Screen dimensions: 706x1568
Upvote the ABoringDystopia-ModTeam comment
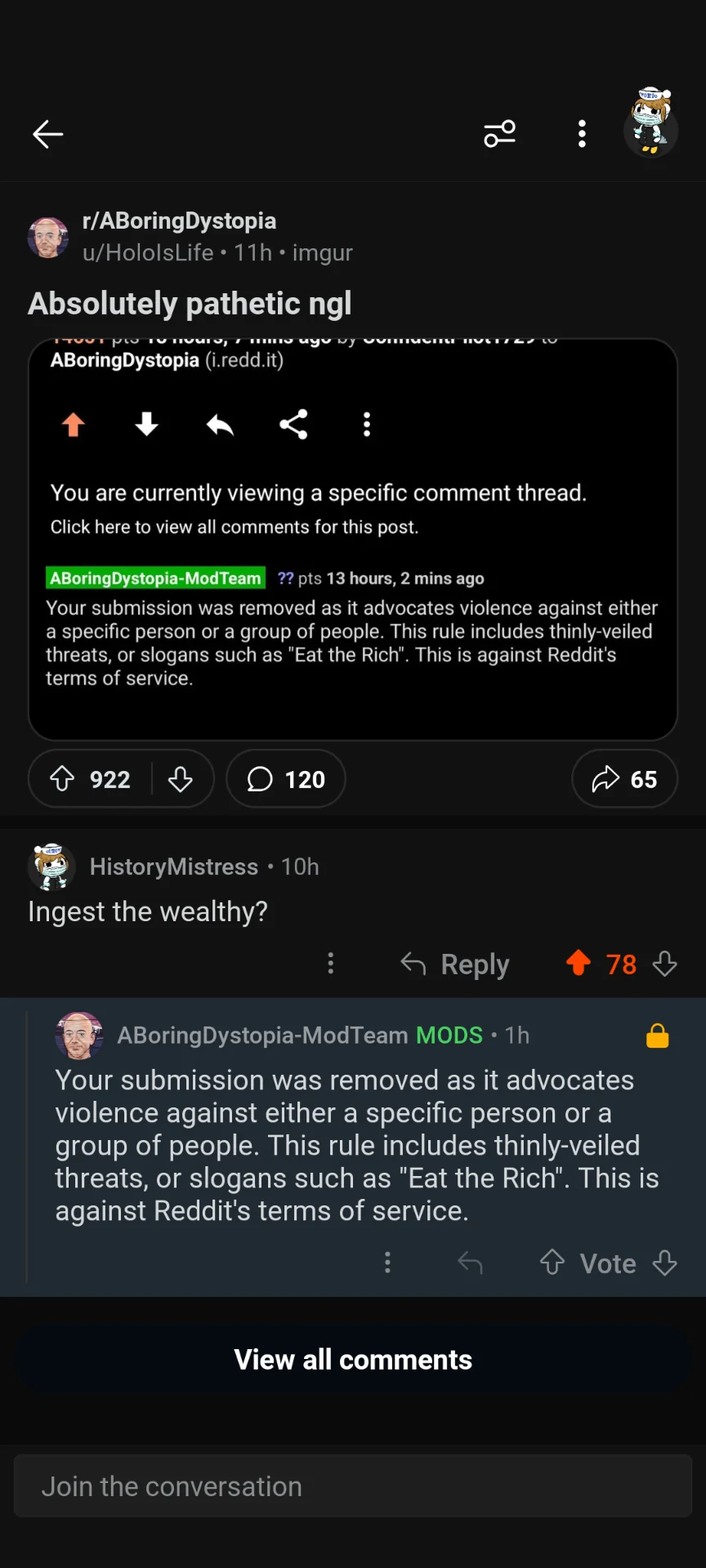pos(552,1263)
